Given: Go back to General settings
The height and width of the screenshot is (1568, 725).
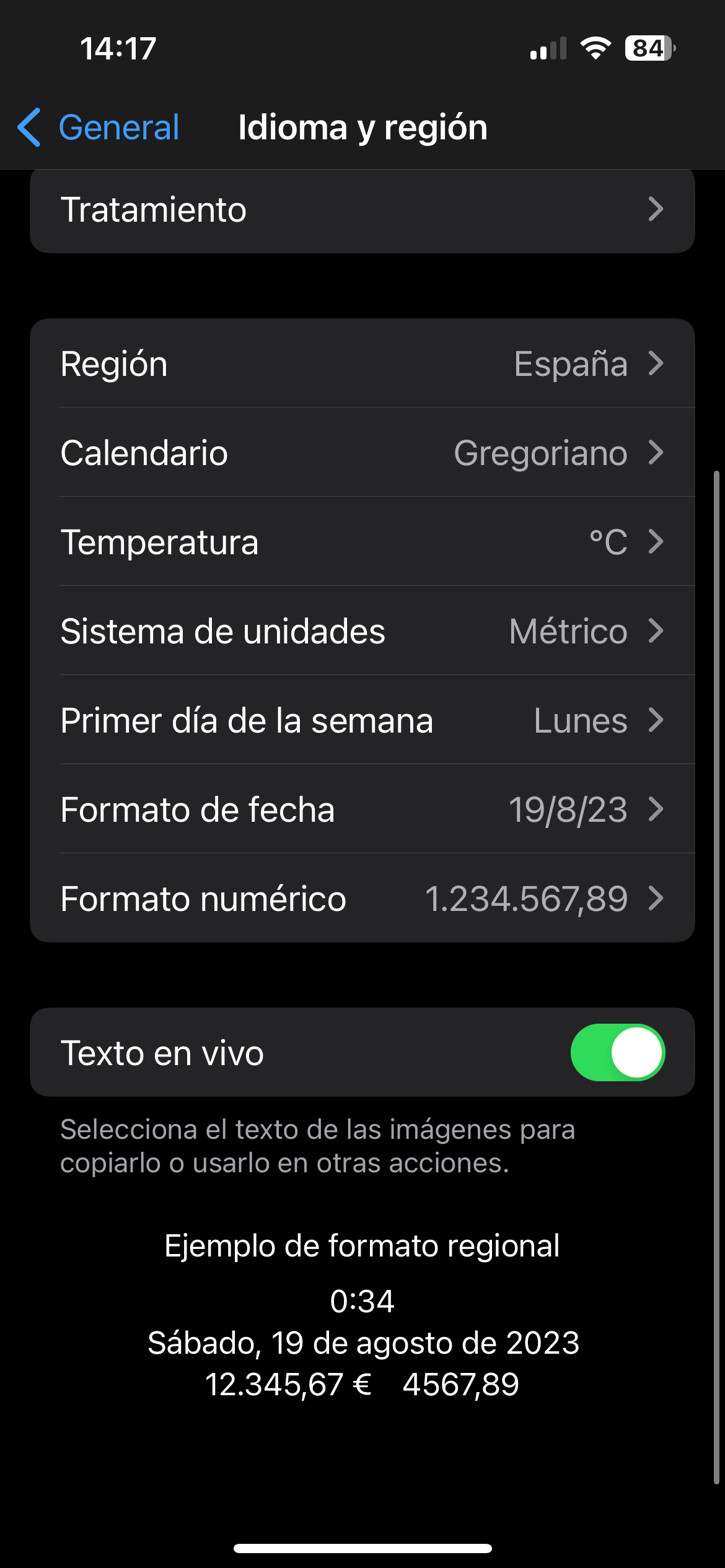Looking at the screenshot, I should [99, 128].
